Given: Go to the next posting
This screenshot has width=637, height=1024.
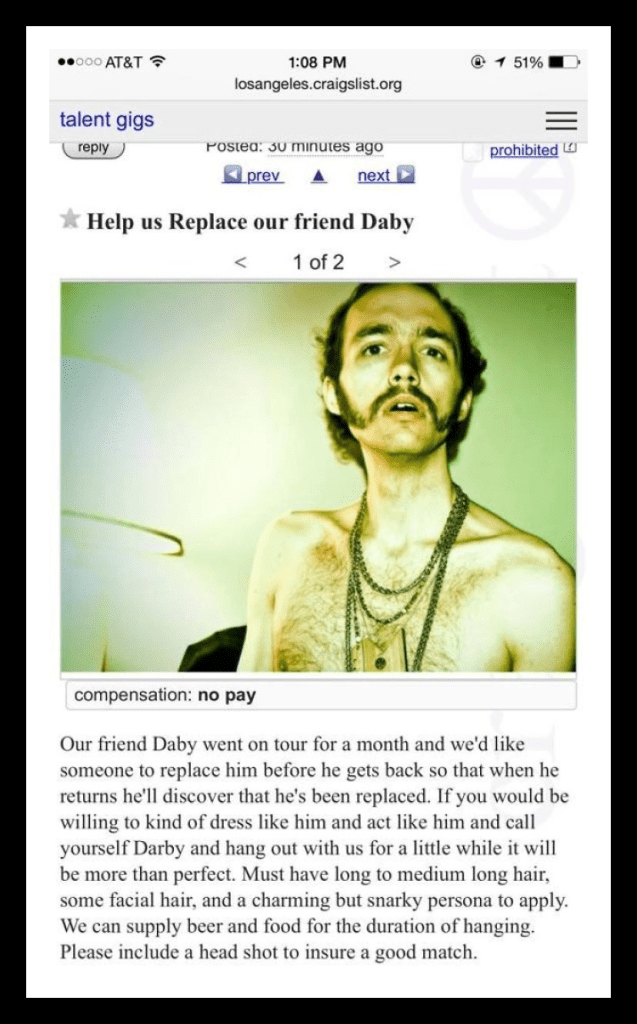Looking at the screenshot, I should click(x=386, y=175).
